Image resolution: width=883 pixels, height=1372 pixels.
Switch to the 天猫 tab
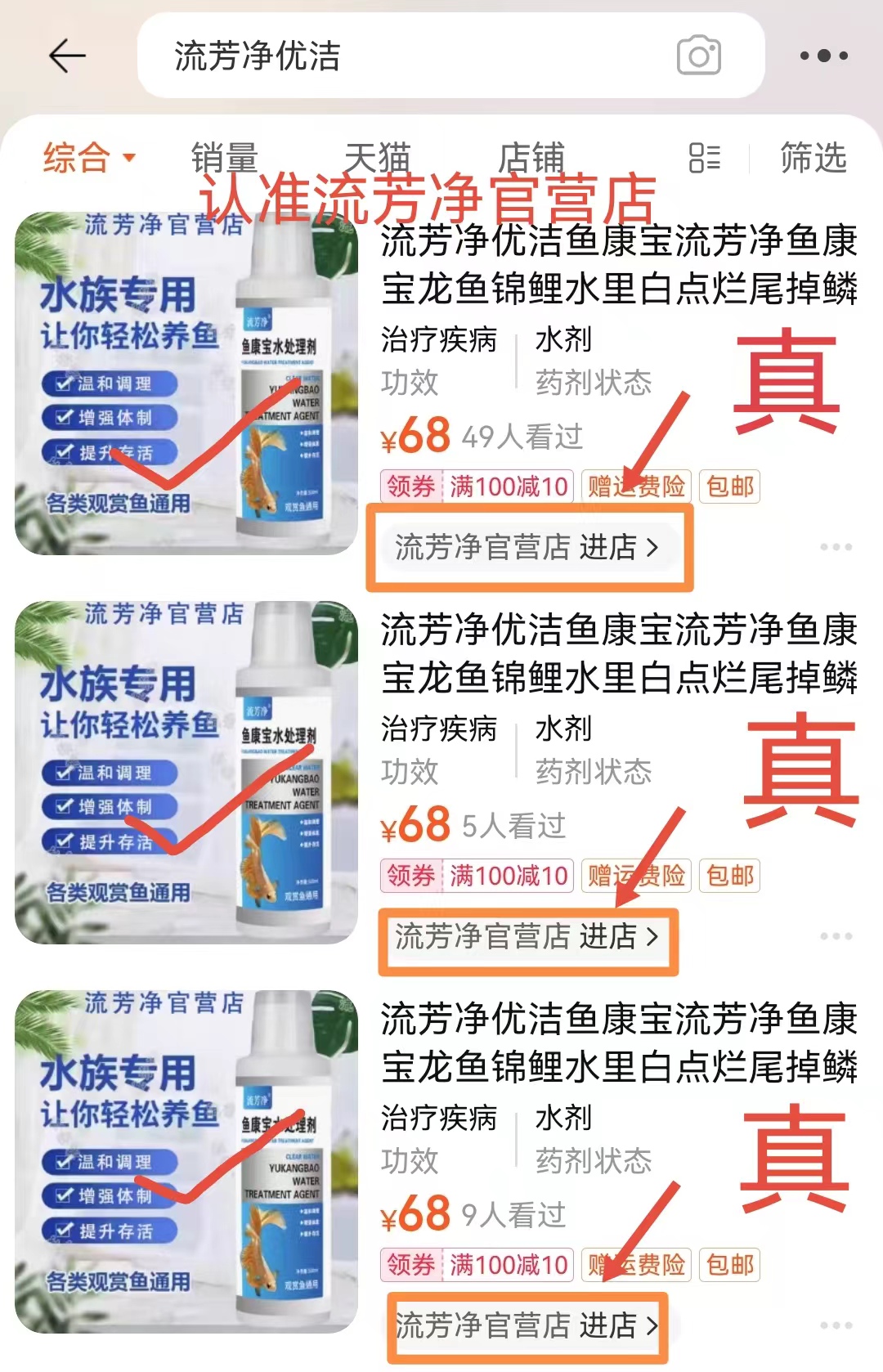click(x=376, y=157)
